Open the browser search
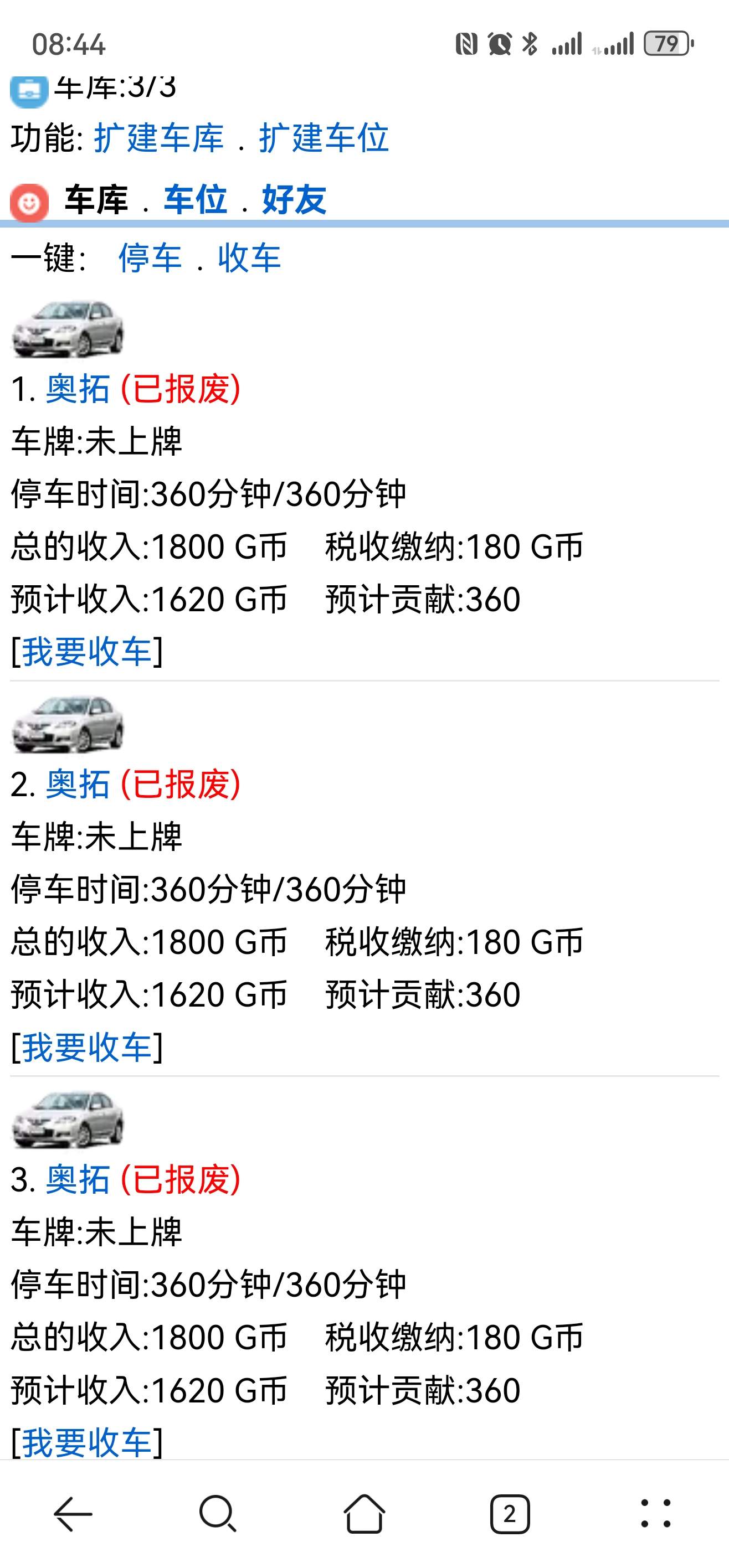 click(217, 1514)
